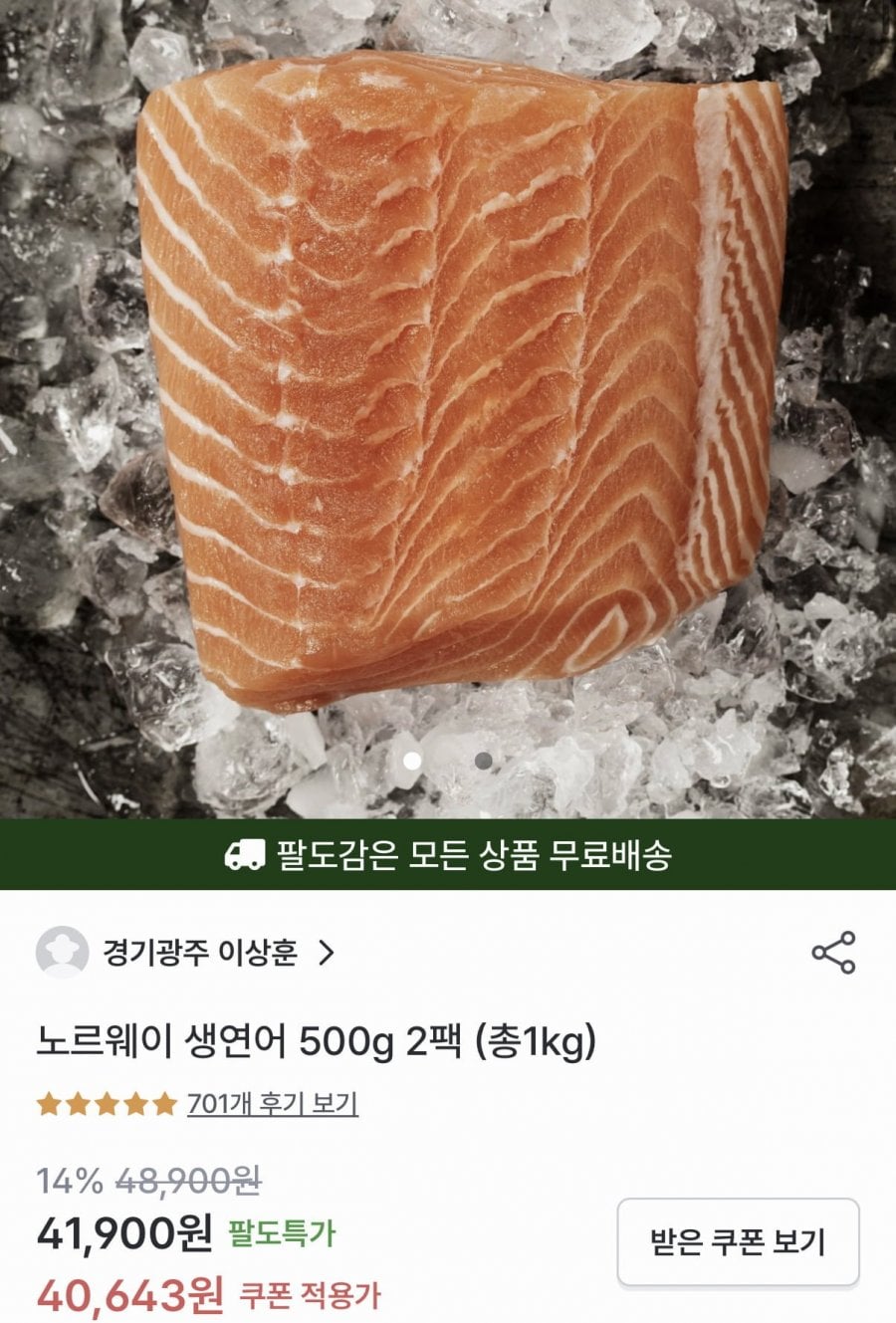
Task: Tap the salmon product photo
Action: [448, 398]
